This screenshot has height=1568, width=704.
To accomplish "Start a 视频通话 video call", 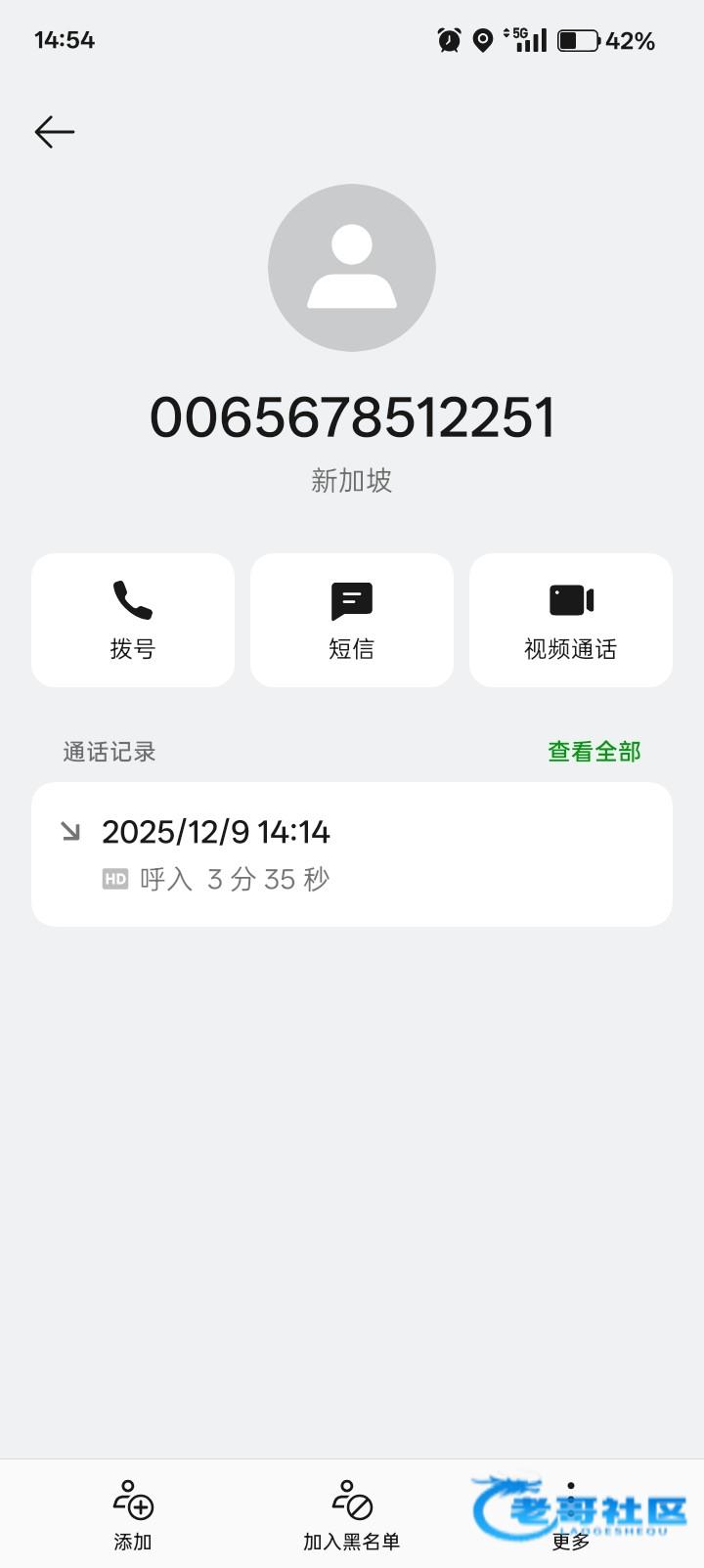I will pyautogui.click(x=571, y=620).
